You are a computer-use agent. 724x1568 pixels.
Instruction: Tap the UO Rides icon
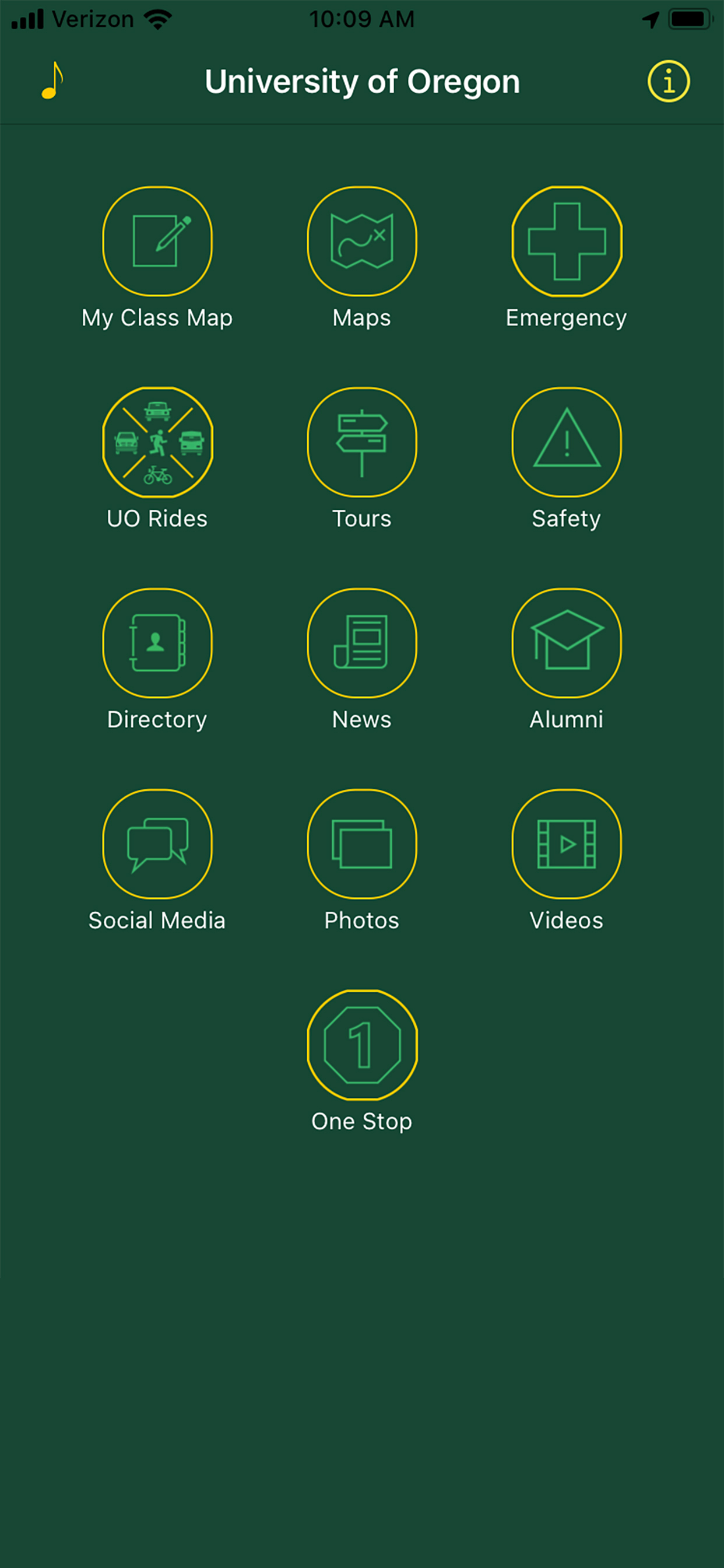click(157, 442)
